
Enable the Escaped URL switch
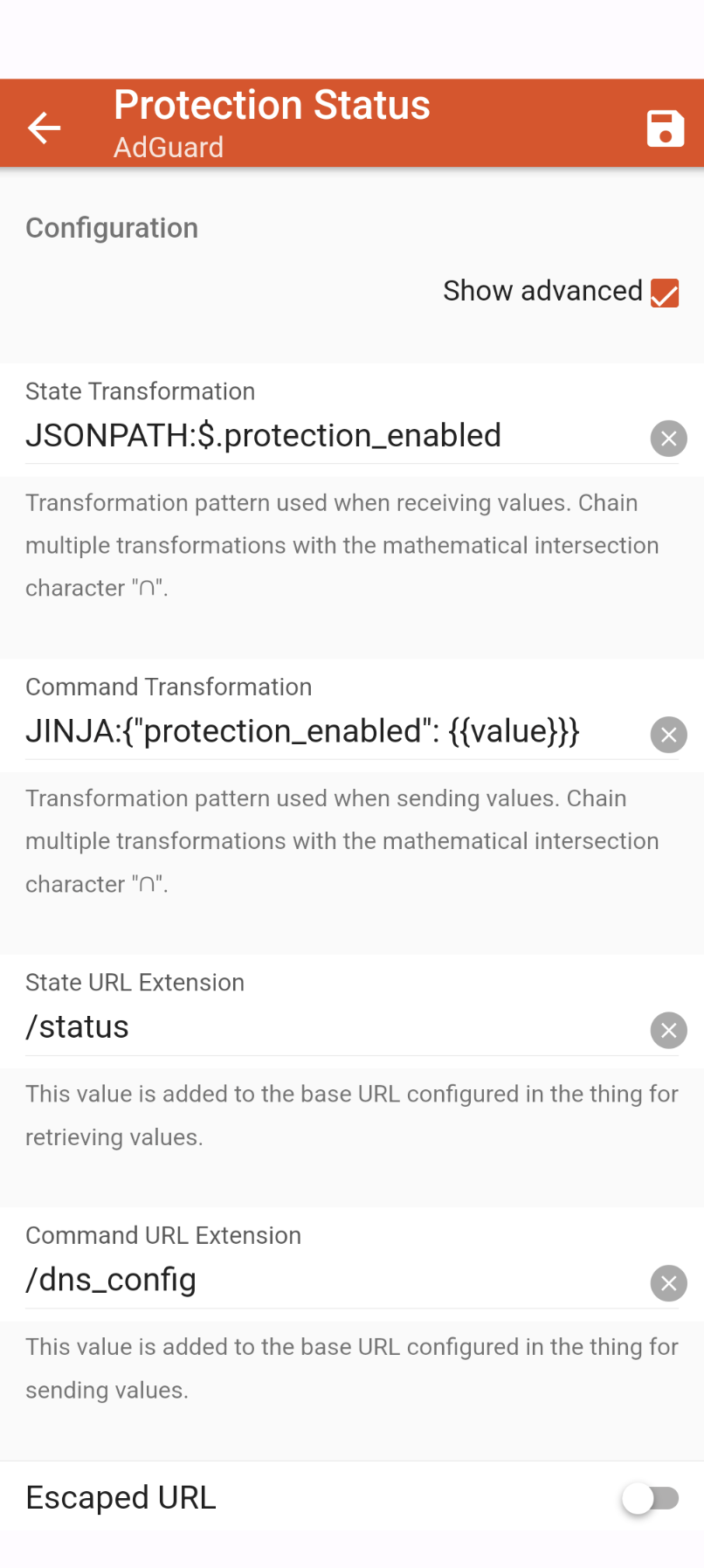tap(651, 1499)
